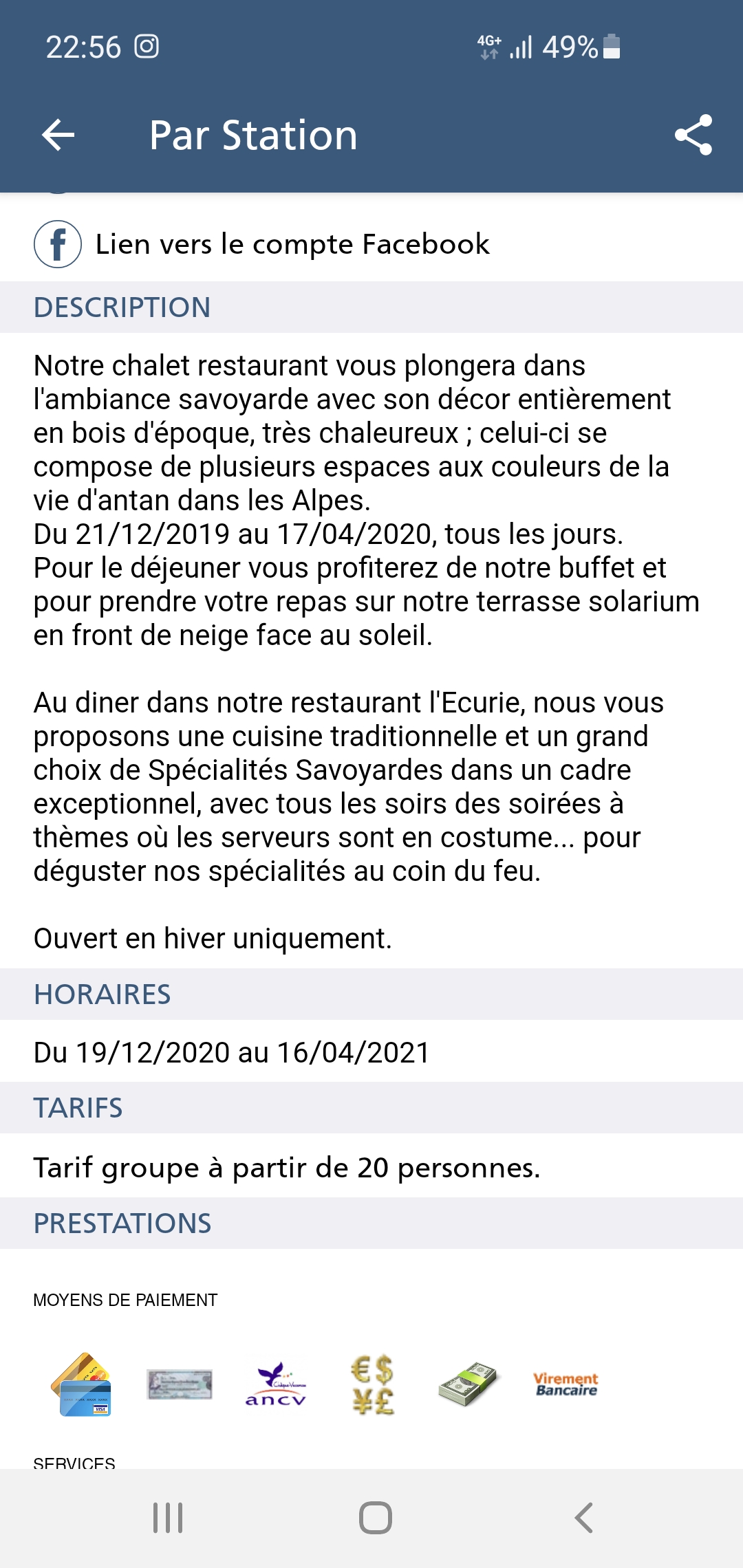
Task: Tap the system back button
Action: pos(583,1518)
